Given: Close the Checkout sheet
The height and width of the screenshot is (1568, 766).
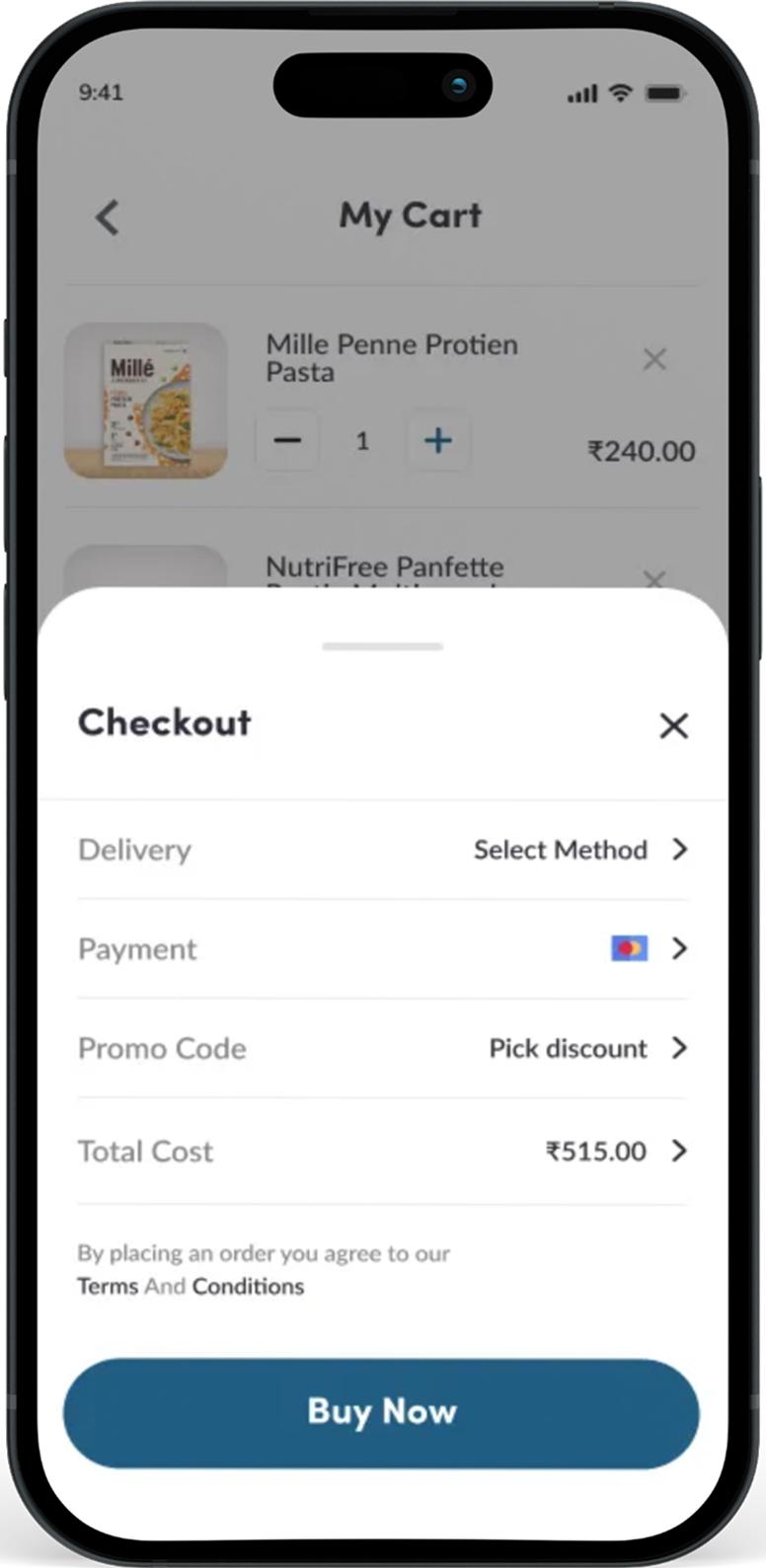Looking at the screenshot, I should click(673, 726).
